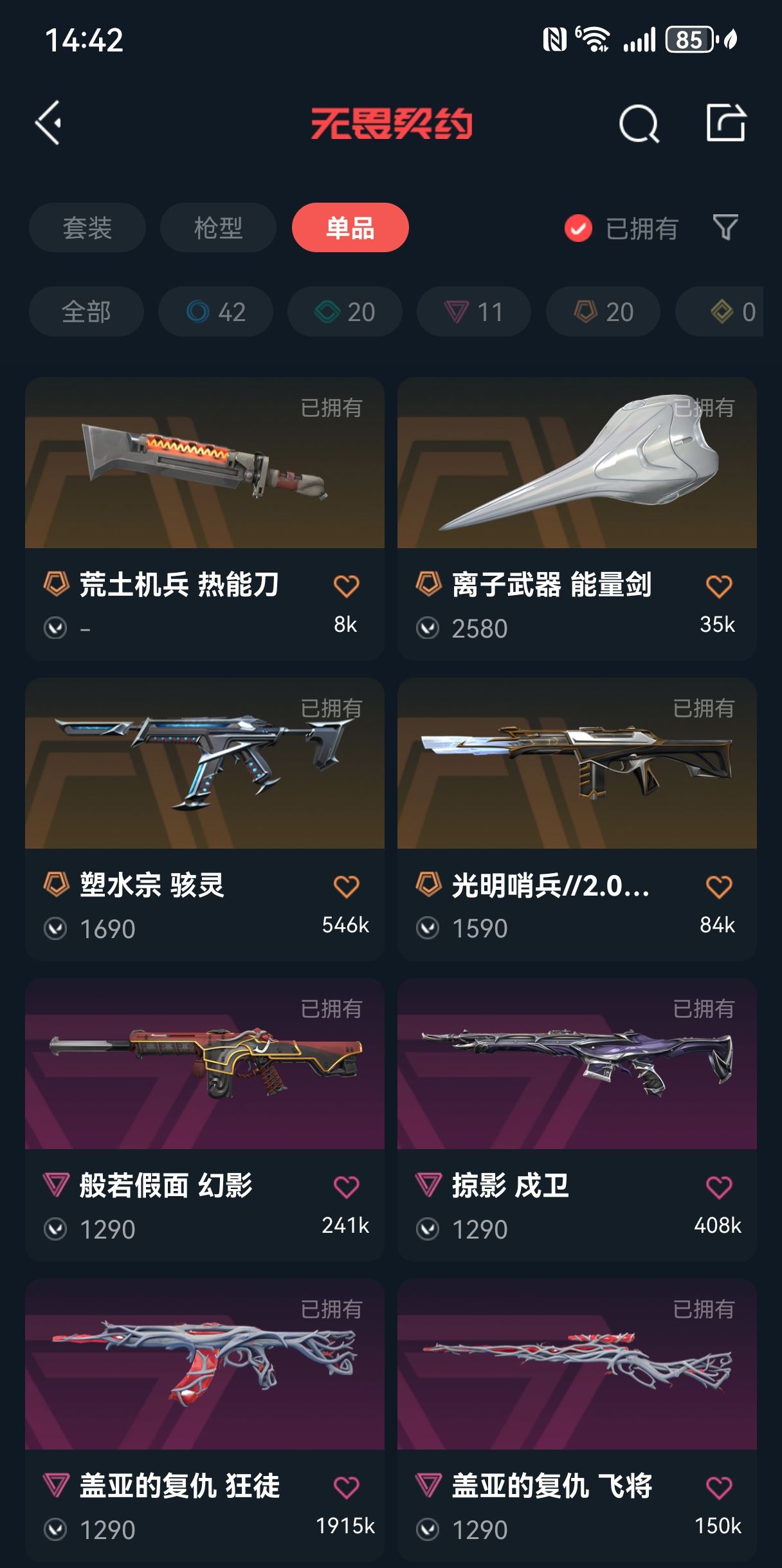
Task: Filter by the blue tier chip showing 42
Action: pyautogui.click(x=215, y=312)
